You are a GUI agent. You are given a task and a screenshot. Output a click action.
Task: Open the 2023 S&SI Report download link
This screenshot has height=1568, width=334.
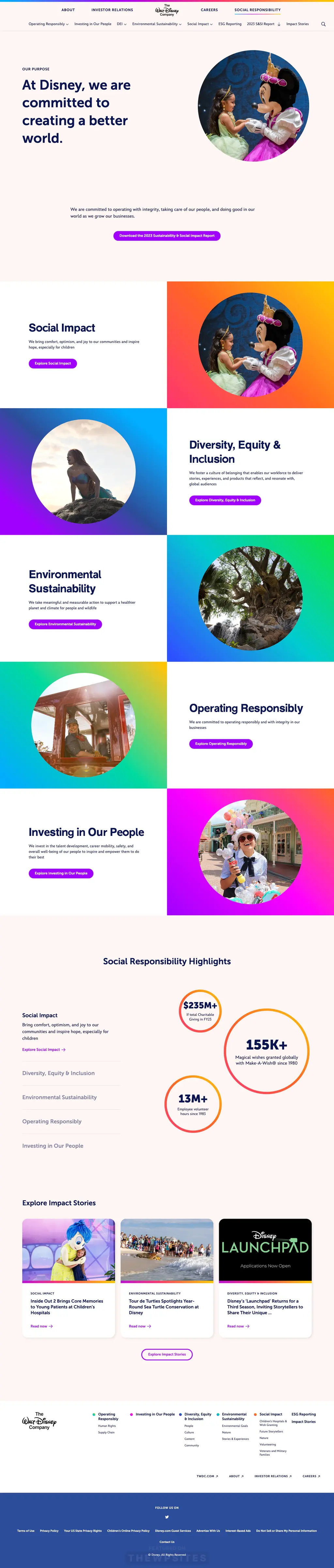pyautogui.click(x=264, y=24)
